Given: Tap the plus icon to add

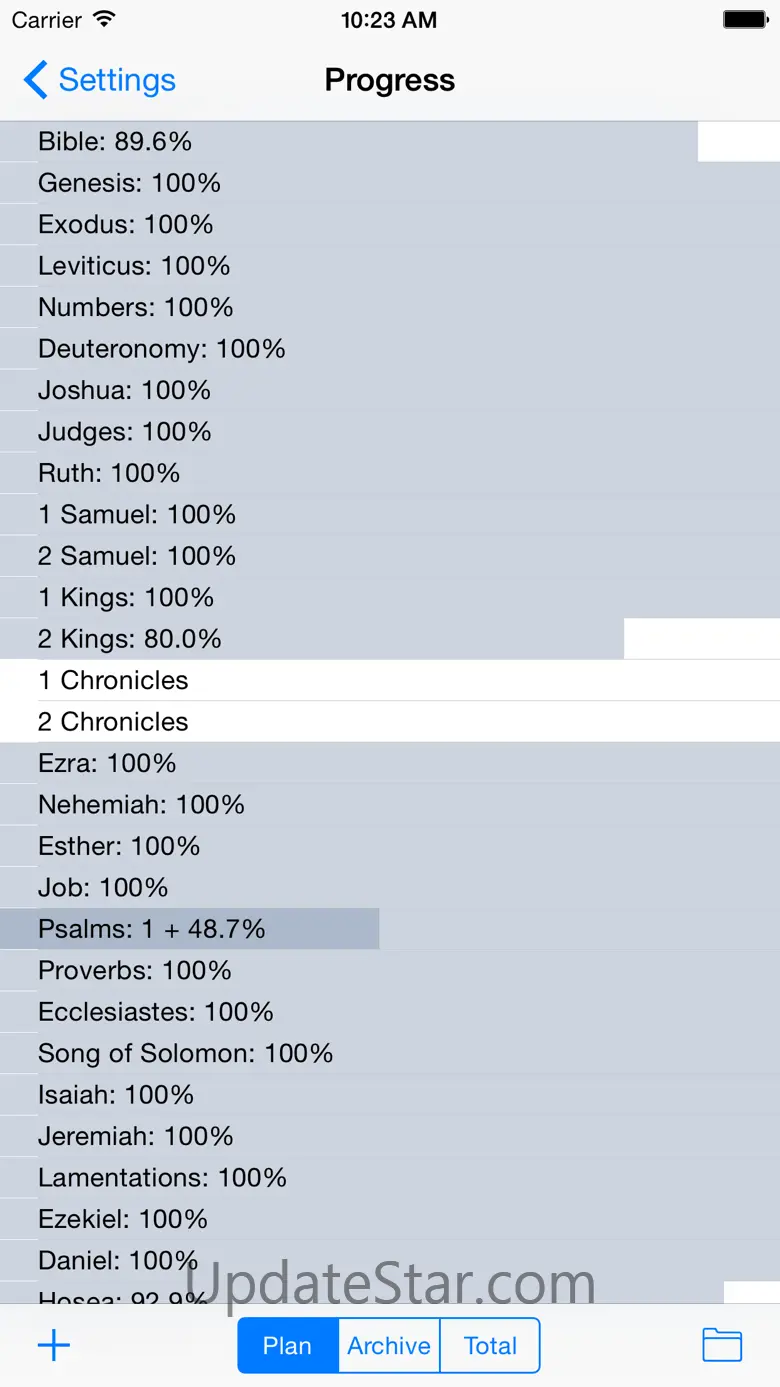Looking at the screenshot, I should point(54,1345).
